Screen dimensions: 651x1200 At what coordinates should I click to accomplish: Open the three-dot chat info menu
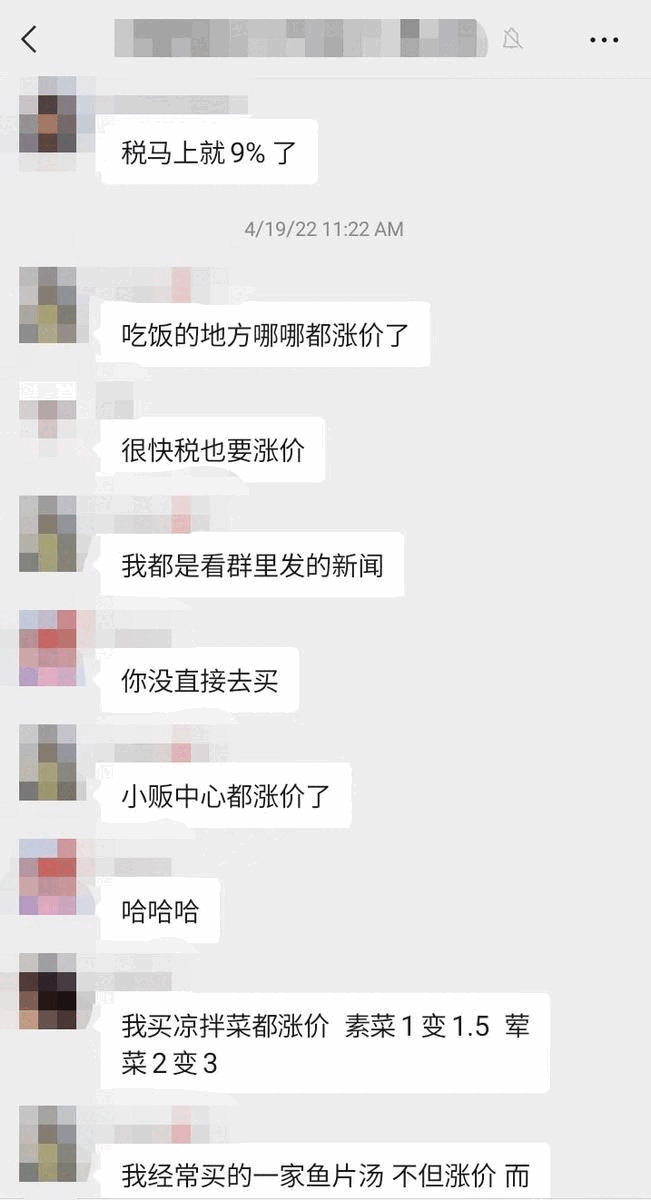point(604,40)
